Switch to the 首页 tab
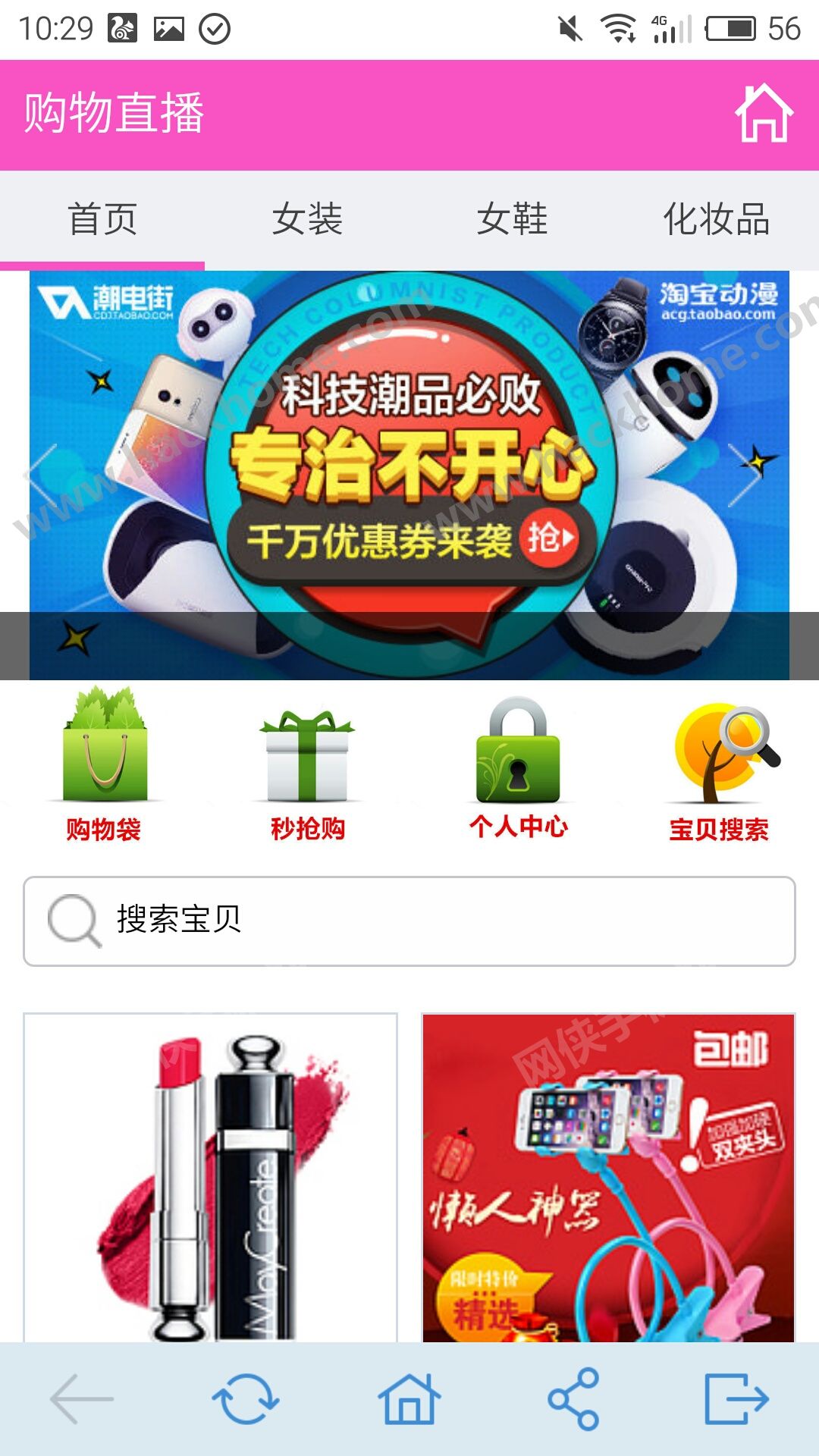 102,220
